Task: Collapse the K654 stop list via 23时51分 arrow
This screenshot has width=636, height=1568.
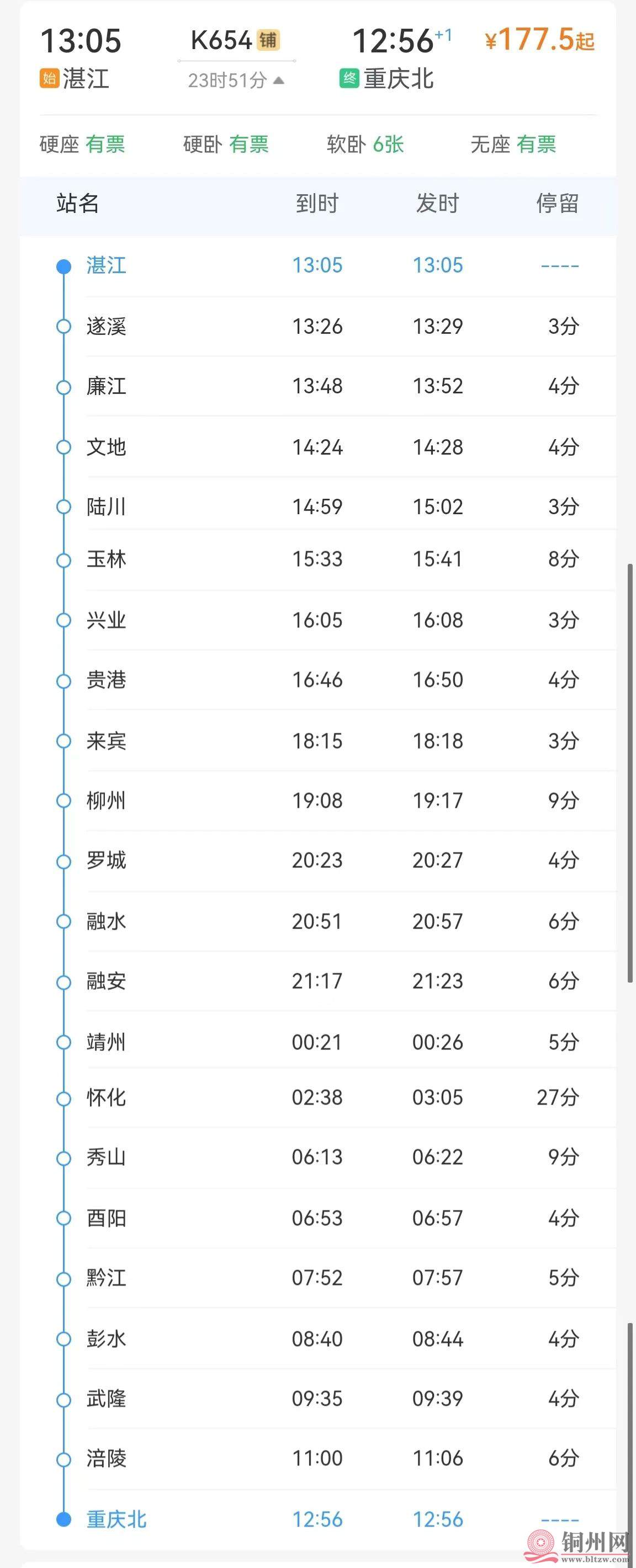Action: coord(278,81)
